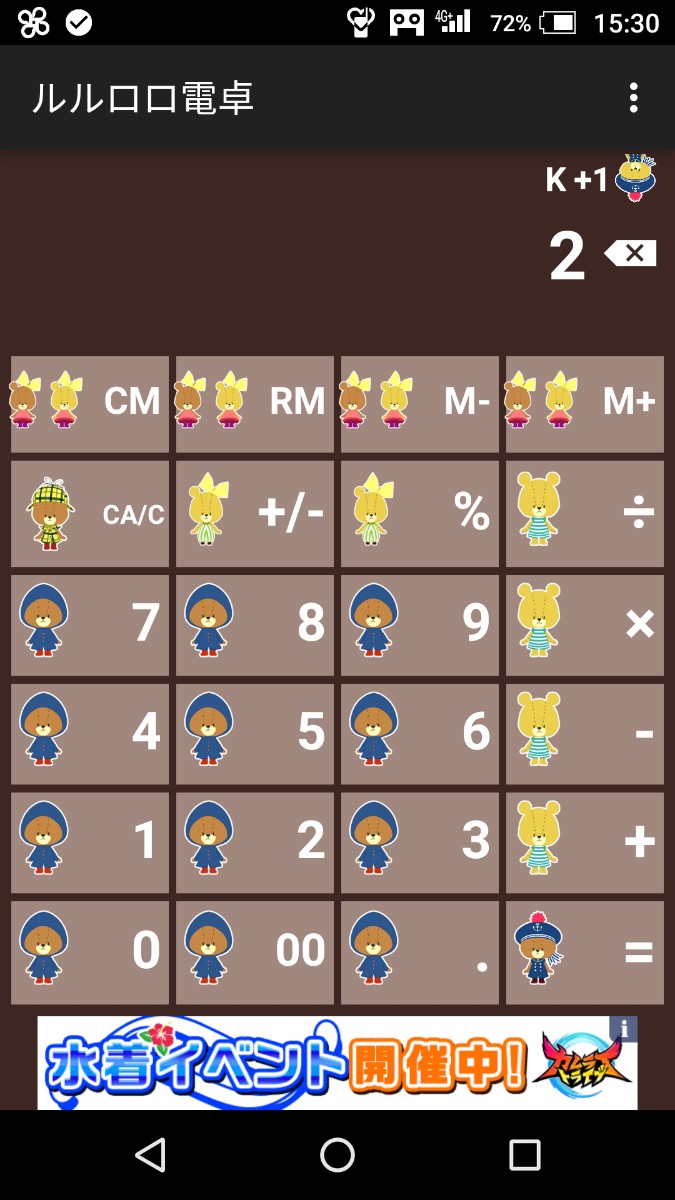Tap the CM memory clear key
Image resolution: width=675 pixels, height=1200 pixels.
pyautogui.click(x=90, y=404)
